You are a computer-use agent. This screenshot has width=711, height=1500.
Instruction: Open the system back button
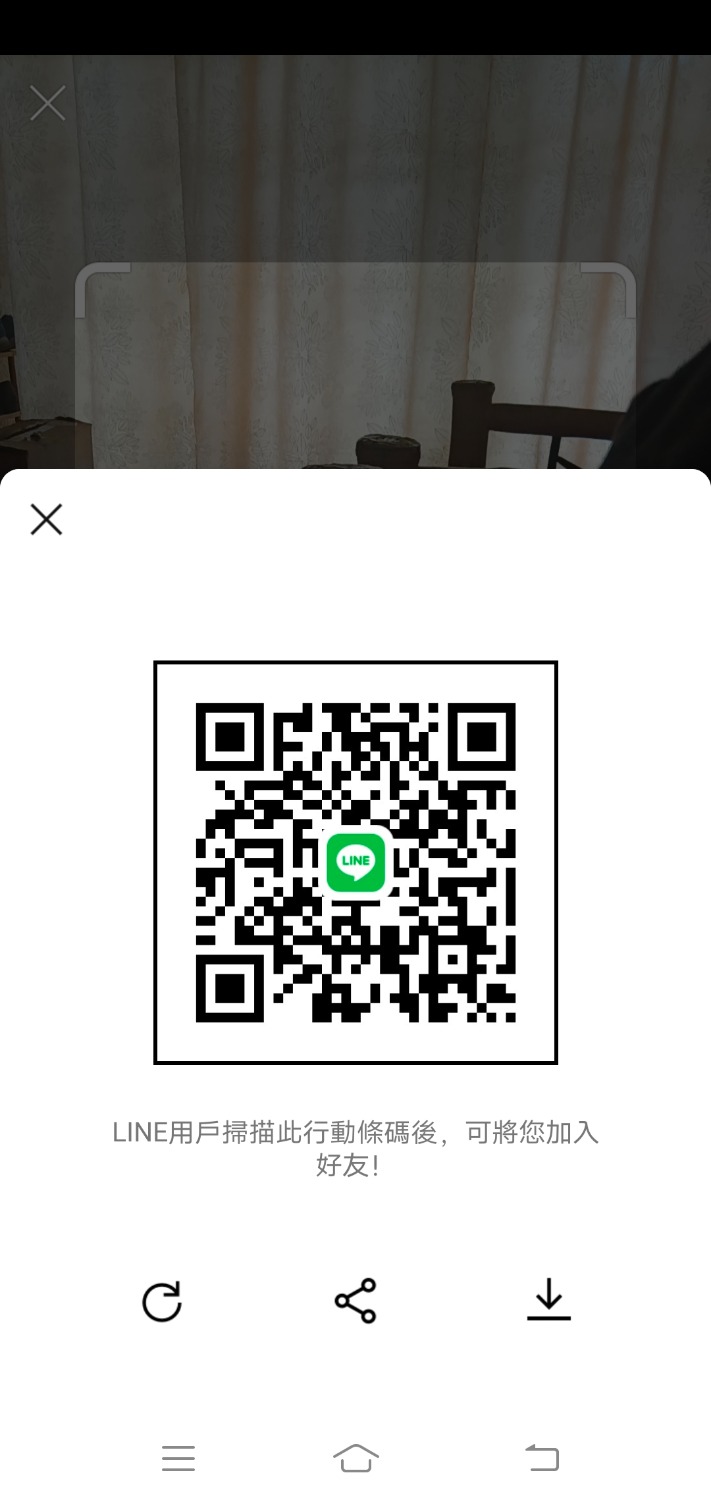coord(542,1458)
